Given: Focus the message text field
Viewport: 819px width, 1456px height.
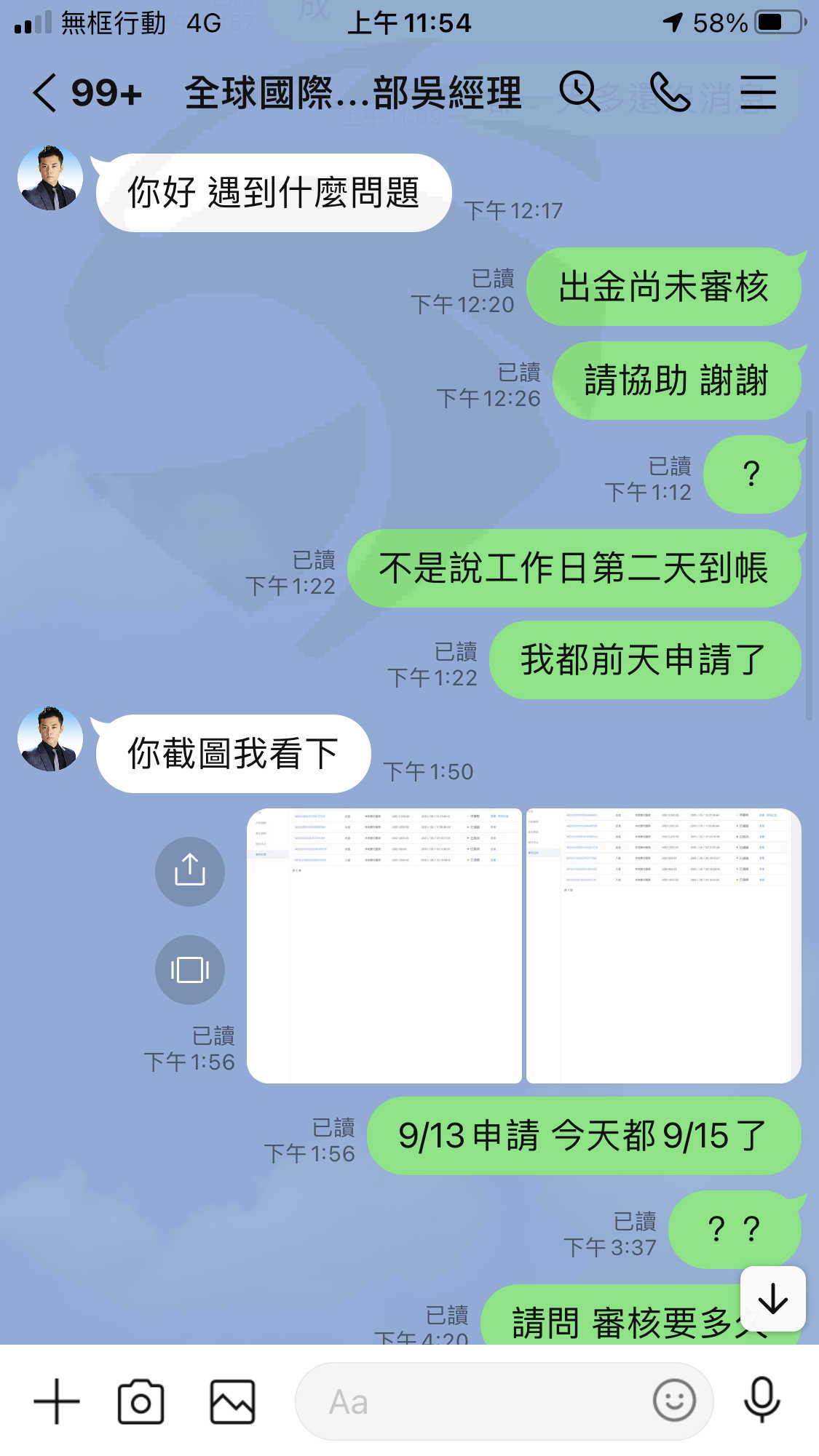Looking at the screenshot, I should [504, 1401].
